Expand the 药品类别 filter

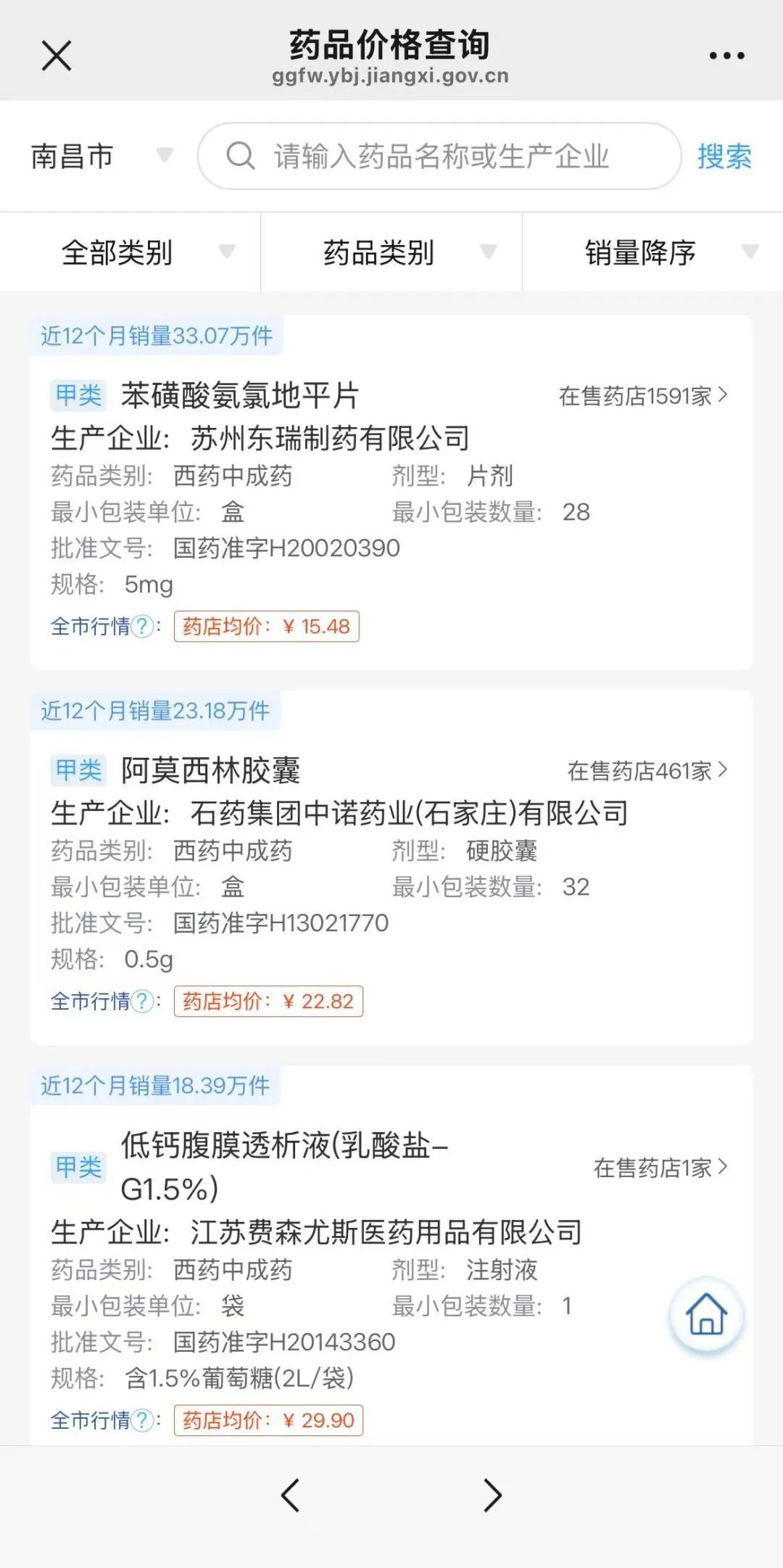point(391,252)
